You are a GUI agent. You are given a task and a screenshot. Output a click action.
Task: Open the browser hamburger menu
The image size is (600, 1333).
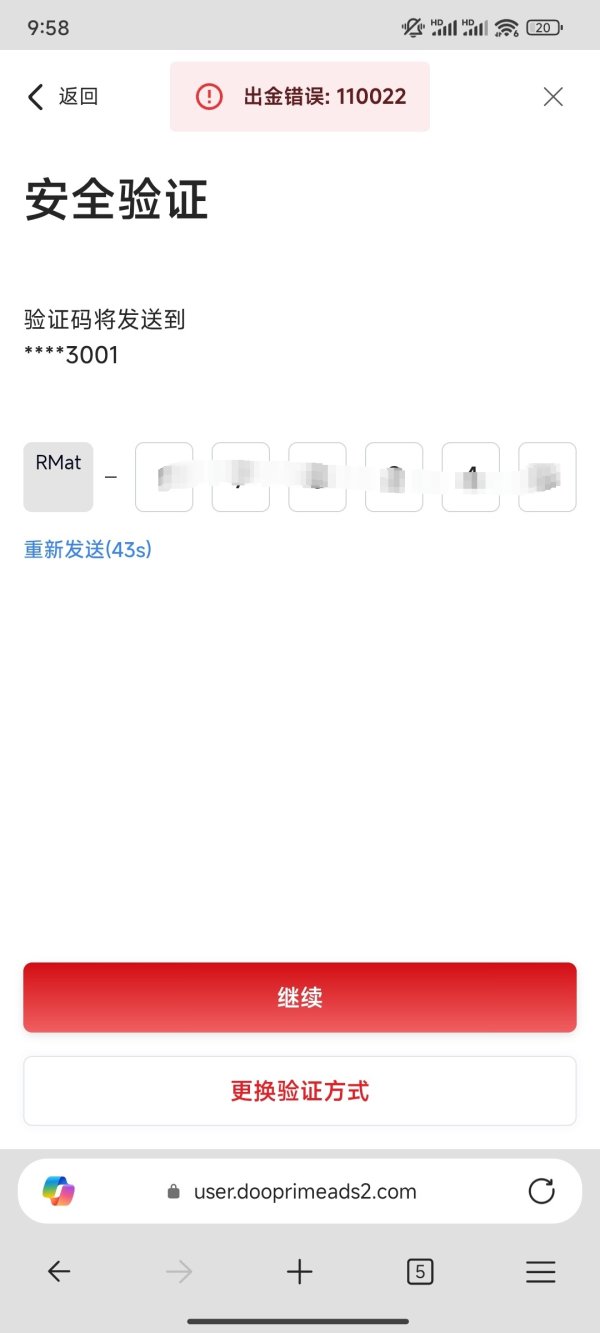pyautogui.click(x=541, y=1271)
